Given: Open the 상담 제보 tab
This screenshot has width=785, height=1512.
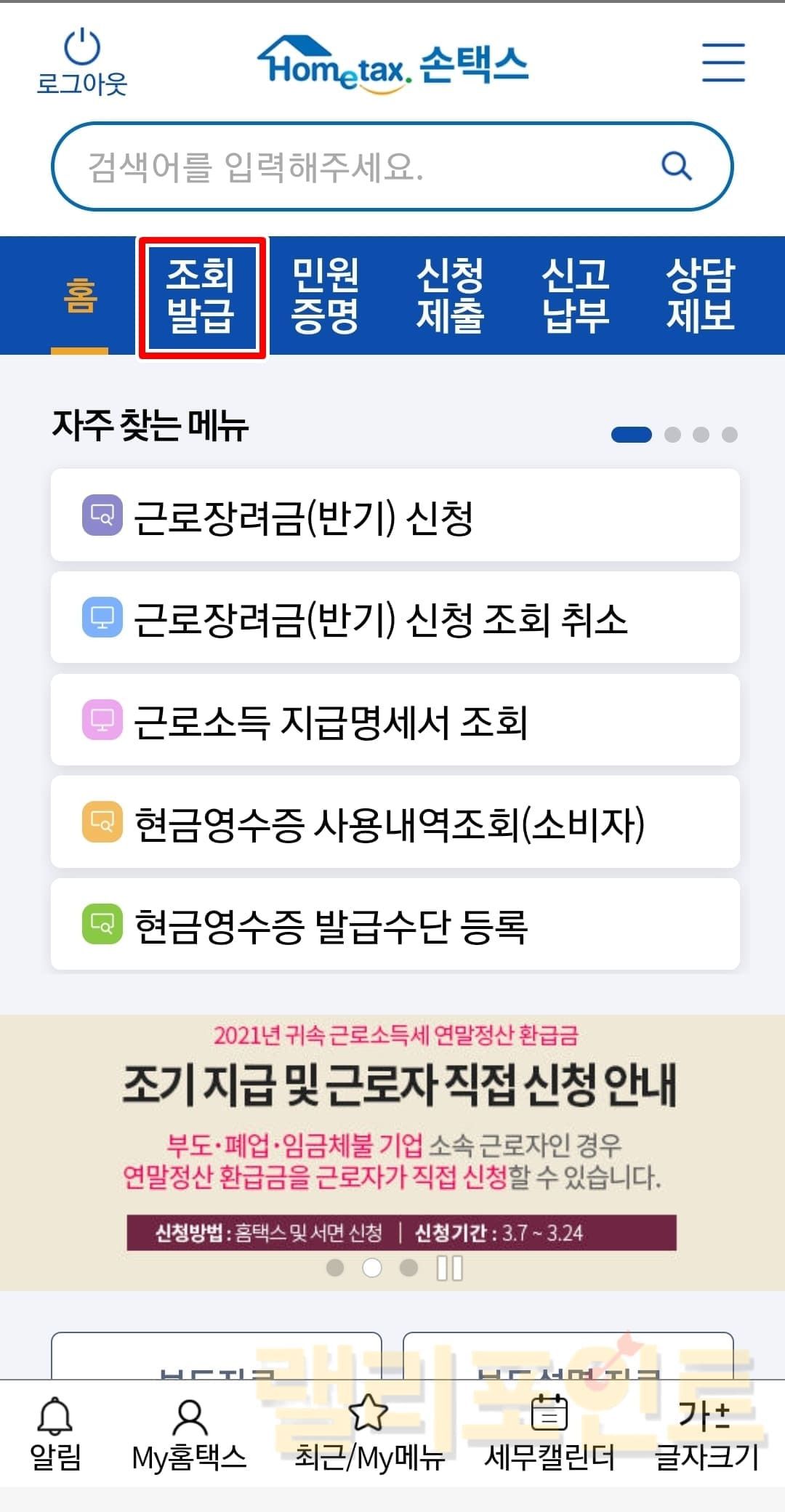Looking at the screenshot, I should (x=700, y=296).
